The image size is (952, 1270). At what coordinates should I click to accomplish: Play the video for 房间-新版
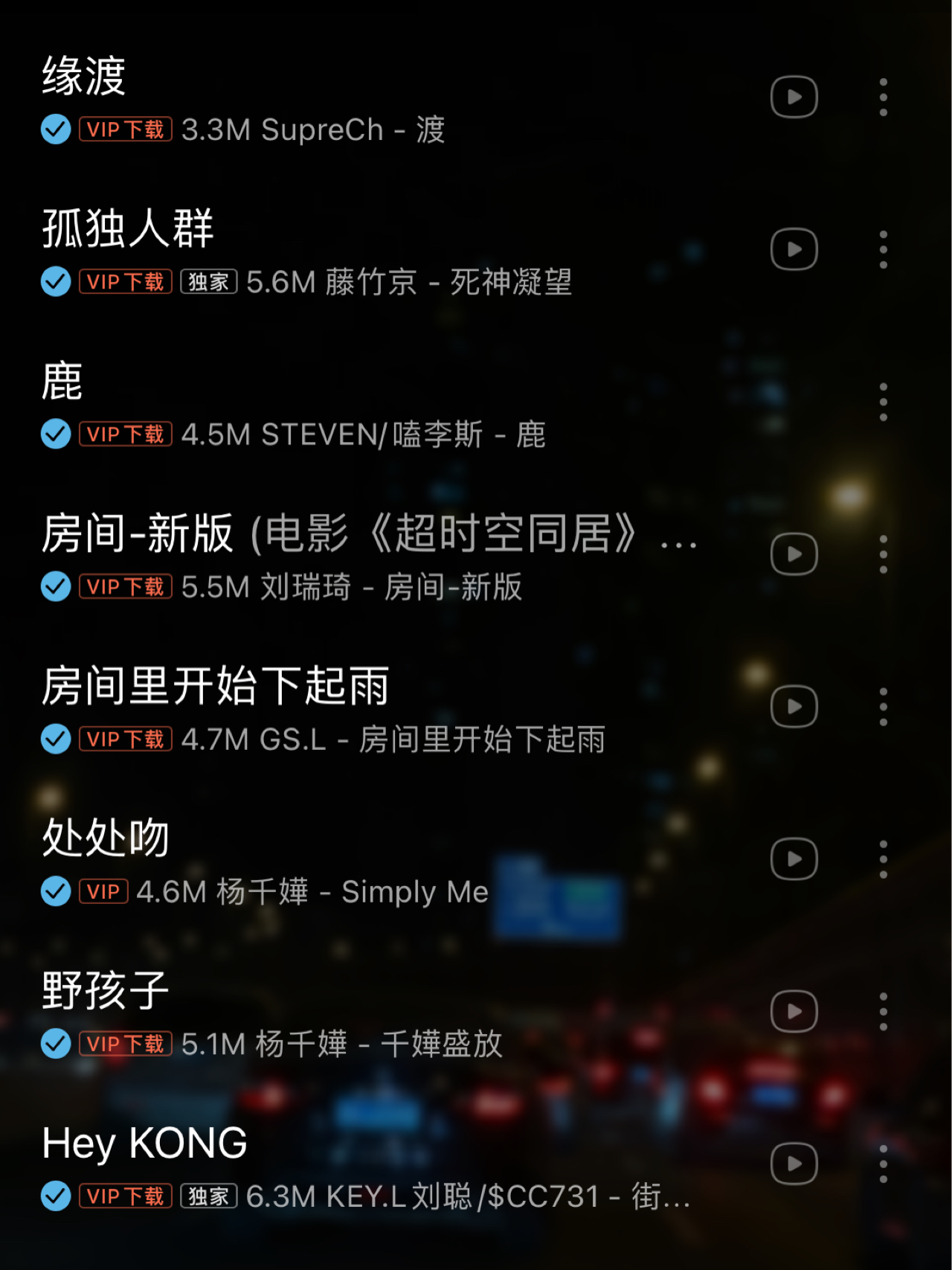tap(794, 554)
